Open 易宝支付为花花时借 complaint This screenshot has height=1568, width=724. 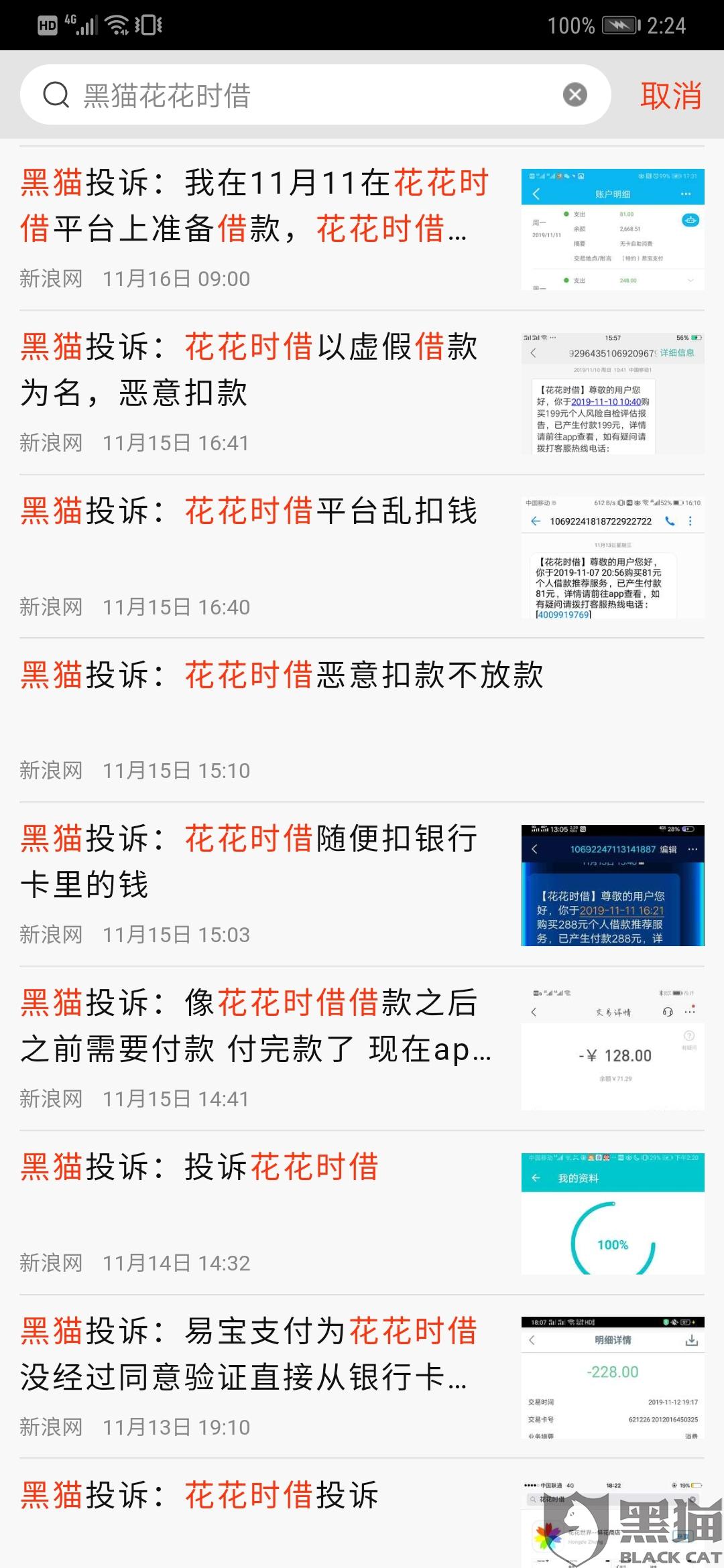coord(255,1354)
